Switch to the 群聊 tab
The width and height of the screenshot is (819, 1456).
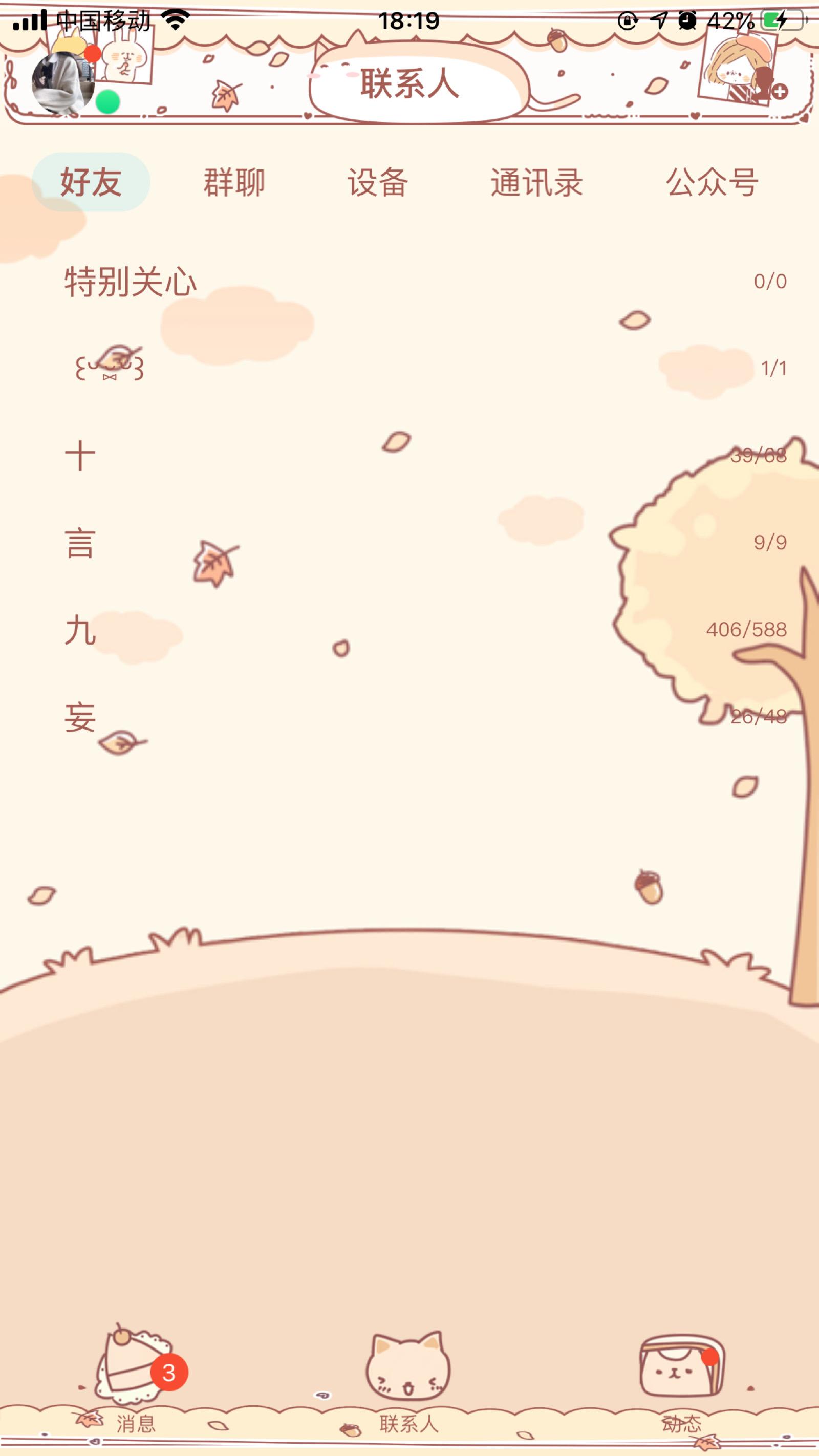(x=234, y=183)
